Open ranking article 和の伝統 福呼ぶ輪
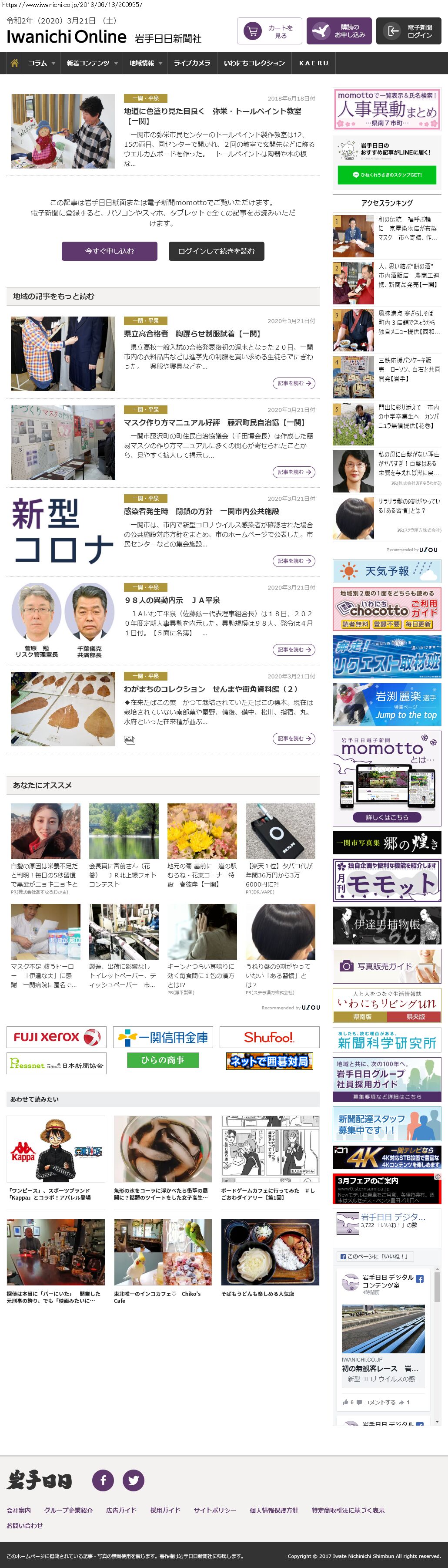Image resolution: width=448 pixels, height=1568 pixels. 407,228
